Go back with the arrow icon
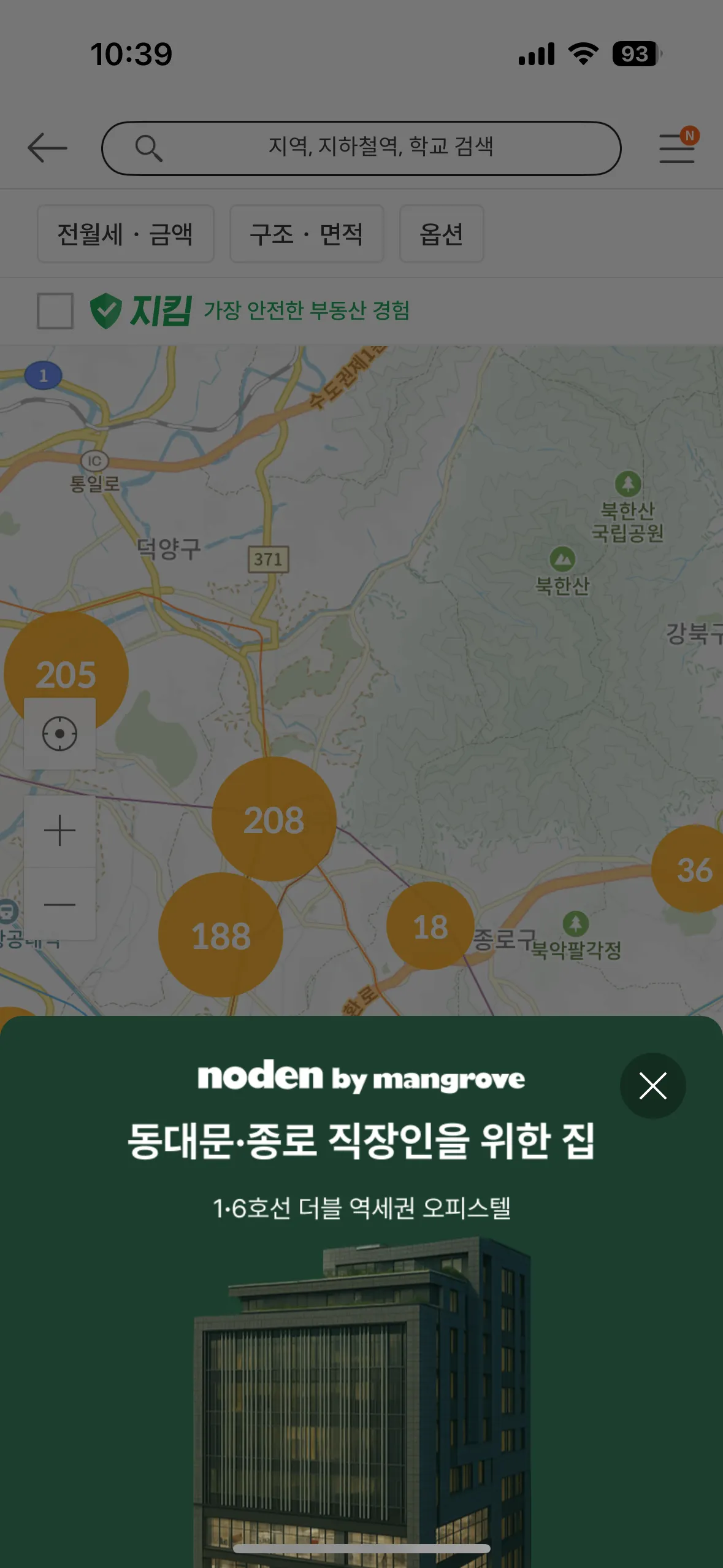The height and width of the screenshot is (1568, 723). pos(47,148)
